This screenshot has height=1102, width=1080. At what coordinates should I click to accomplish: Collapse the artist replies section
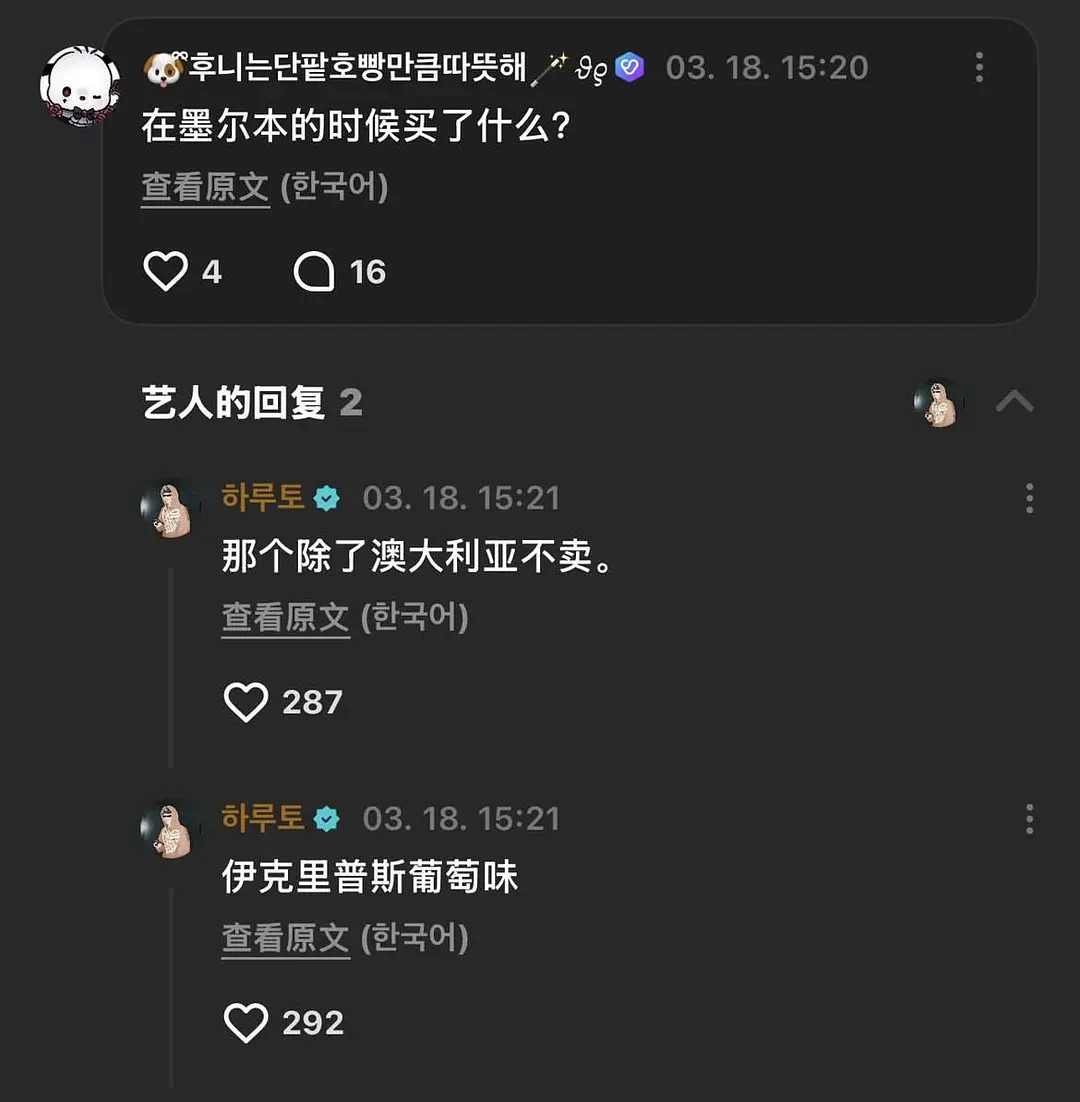[x=1014, y=403]
